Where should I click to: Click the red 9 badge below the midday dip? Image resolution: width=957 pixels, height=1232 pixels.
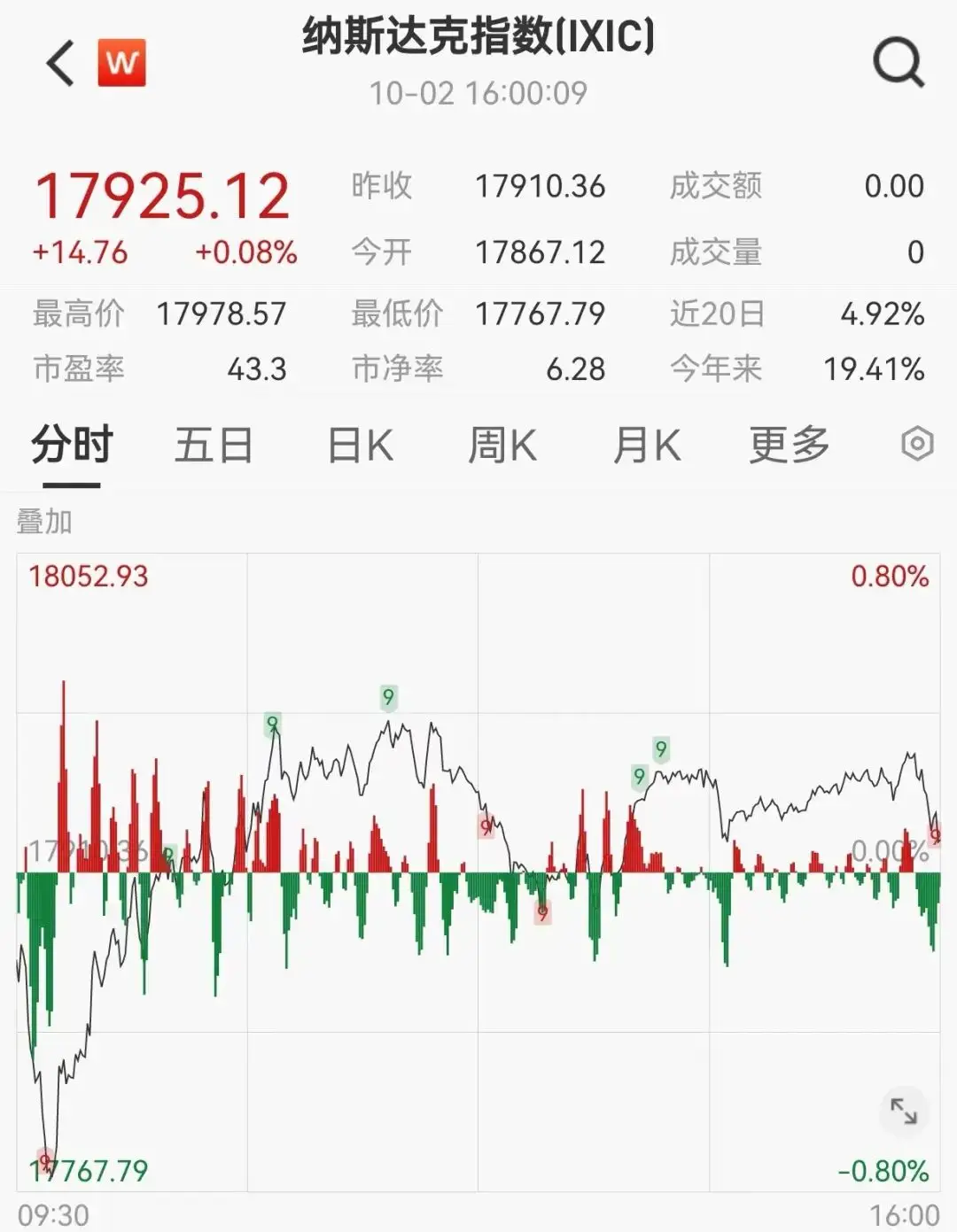pyautogui.click(x=541, y=914)
